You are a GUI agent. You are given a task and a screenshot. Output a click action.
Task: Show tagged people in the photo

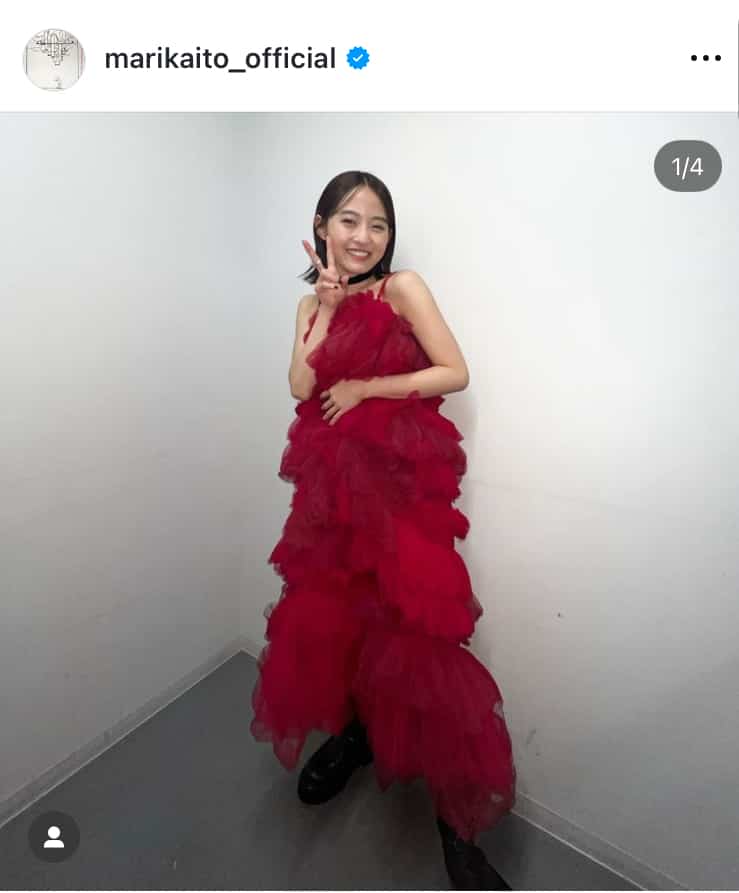[54, 836]
